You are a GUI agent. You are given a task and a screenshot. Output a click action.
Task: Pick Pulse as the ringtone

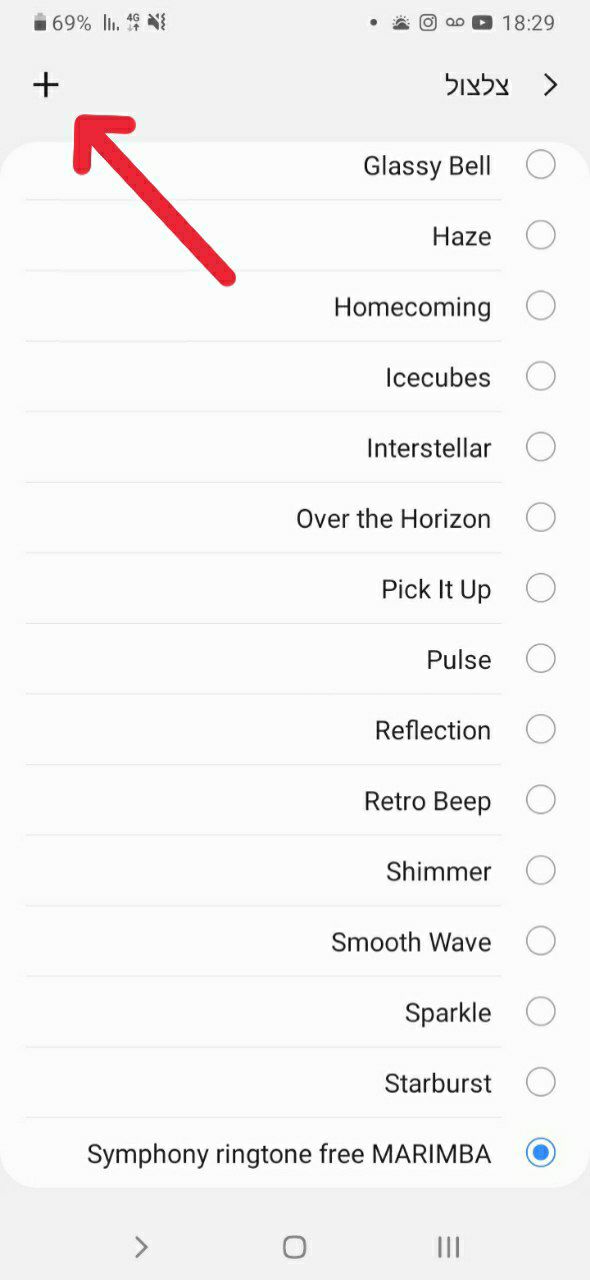click(x=294, y=660)
